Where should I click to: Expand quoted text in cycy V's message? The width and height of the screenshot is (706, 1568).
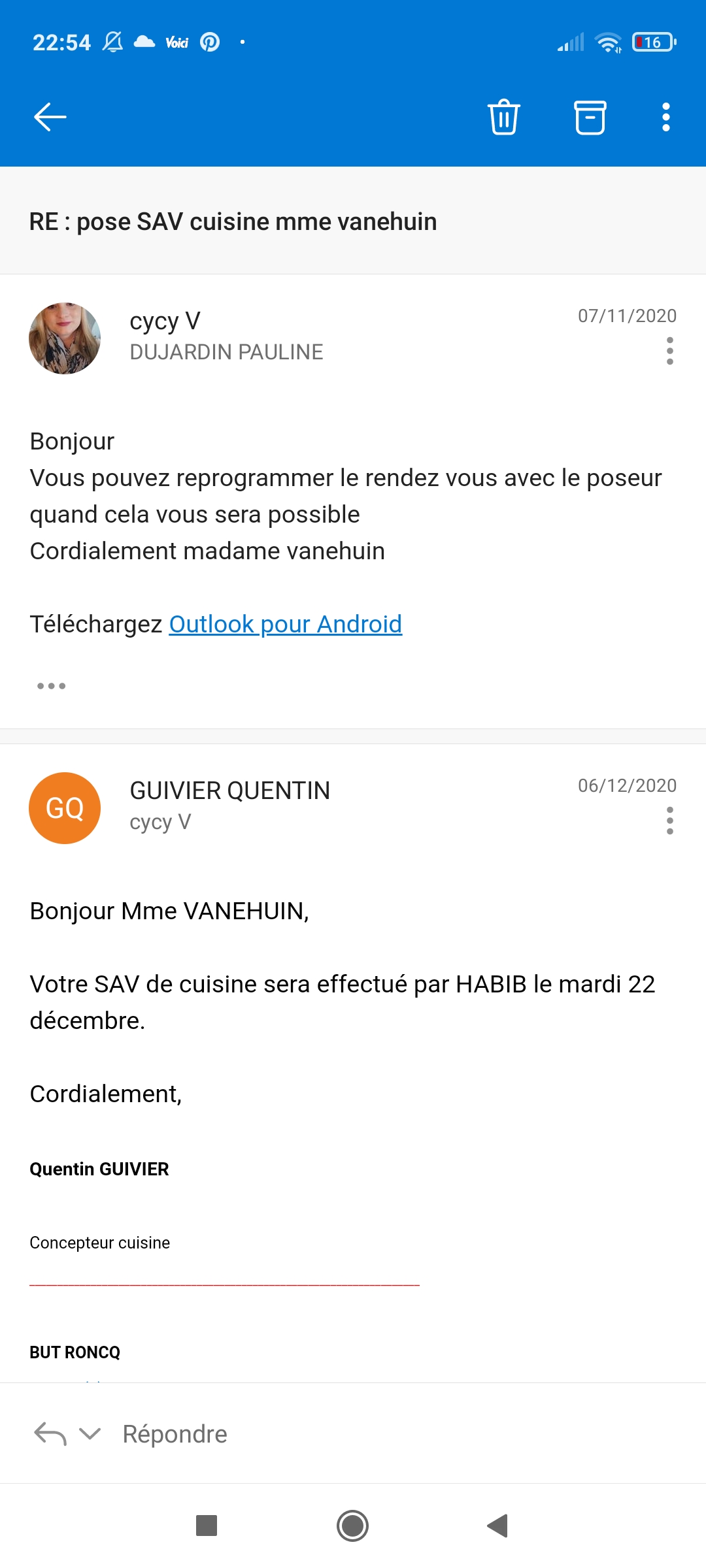pyautogui.click(x=51, y=686)
